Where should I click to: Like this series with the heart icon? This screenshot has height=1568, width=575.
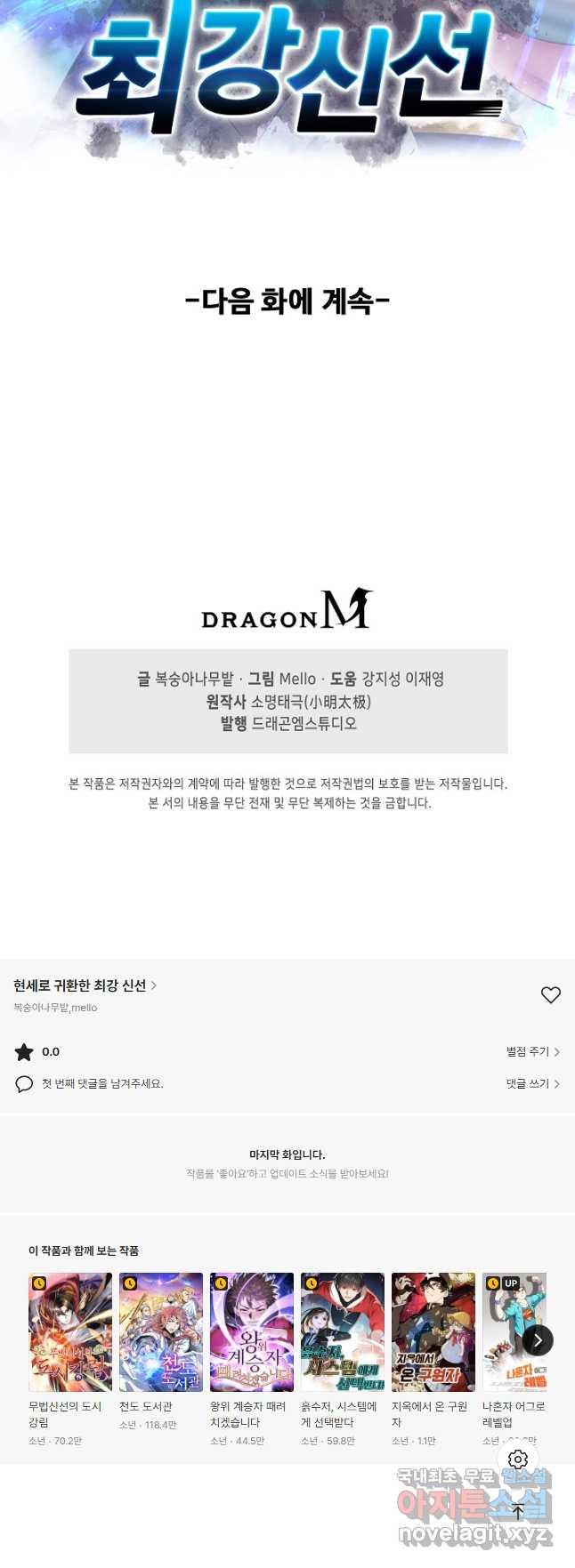(x=551, y=995)
